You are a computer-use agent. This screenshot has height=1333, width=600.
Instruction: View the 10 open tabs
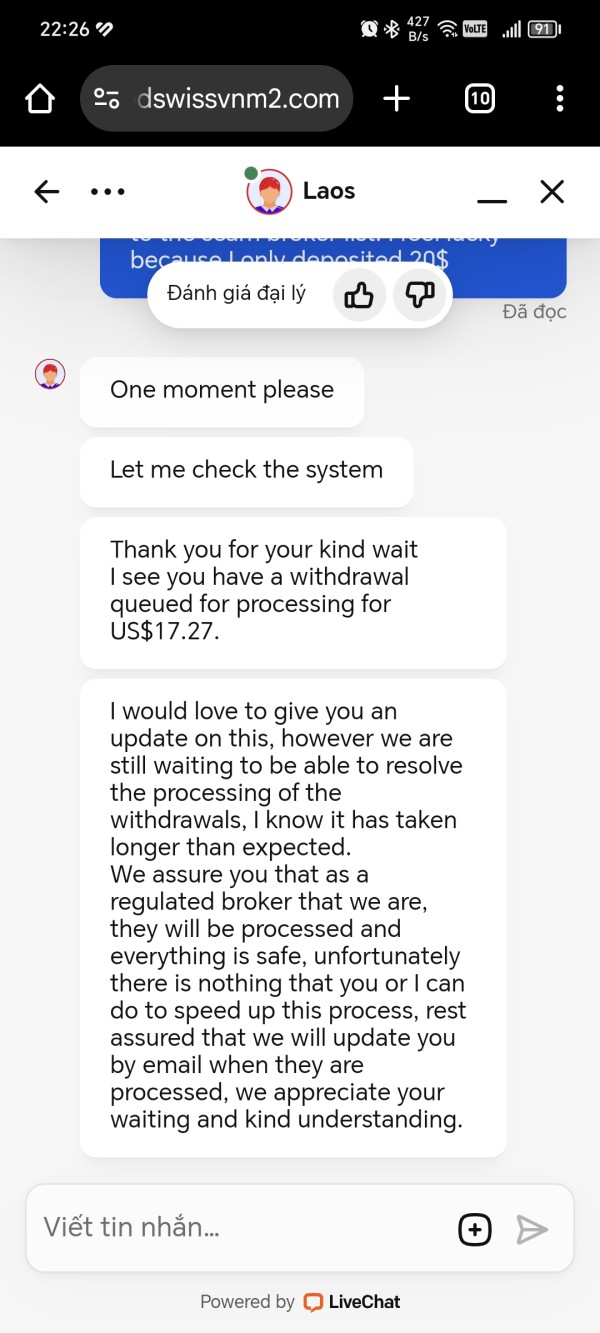[480, 98]
